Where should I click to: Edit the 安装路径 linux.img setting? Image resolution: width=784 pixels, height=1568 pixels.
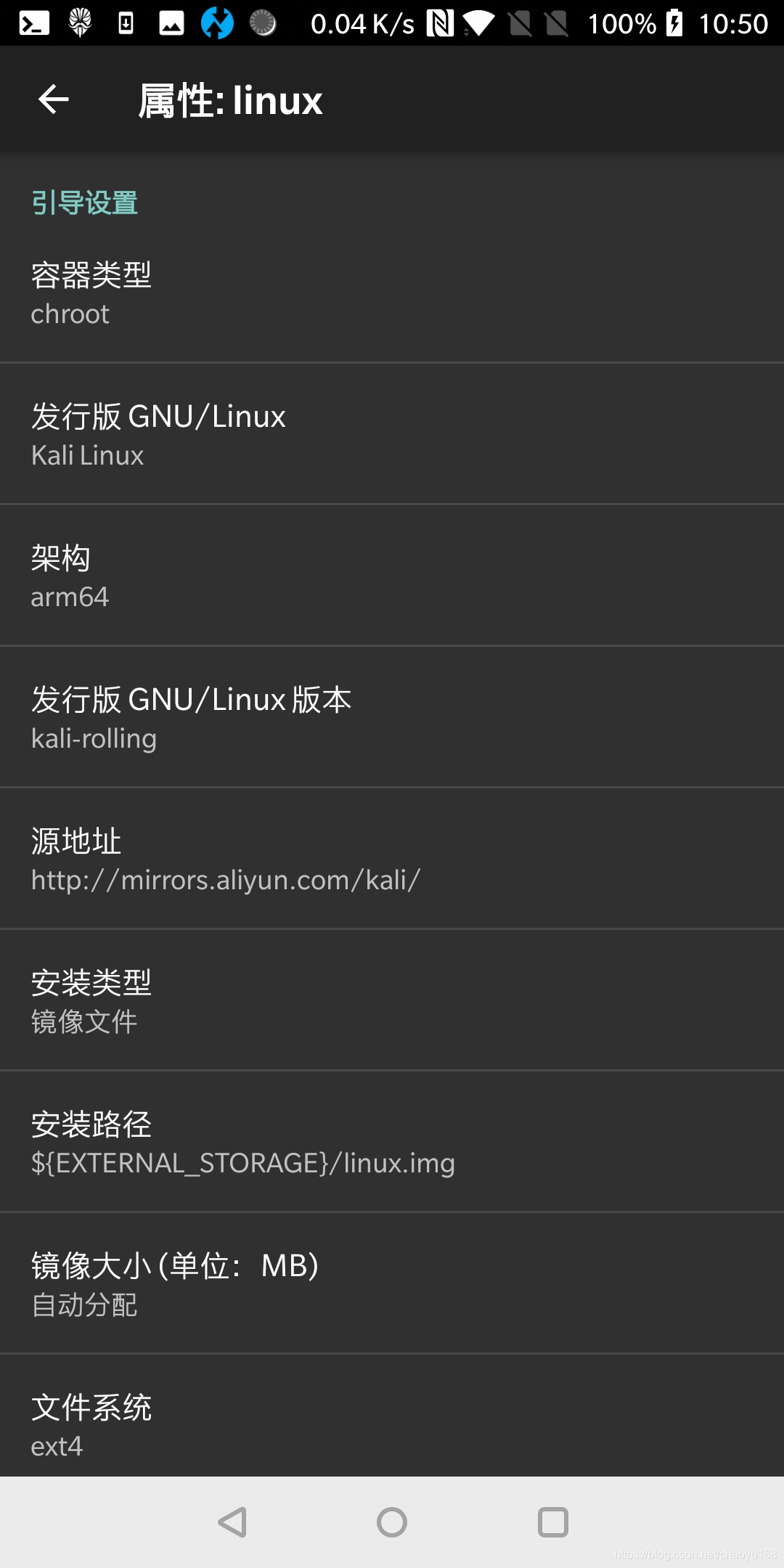tap(392, 1142)
